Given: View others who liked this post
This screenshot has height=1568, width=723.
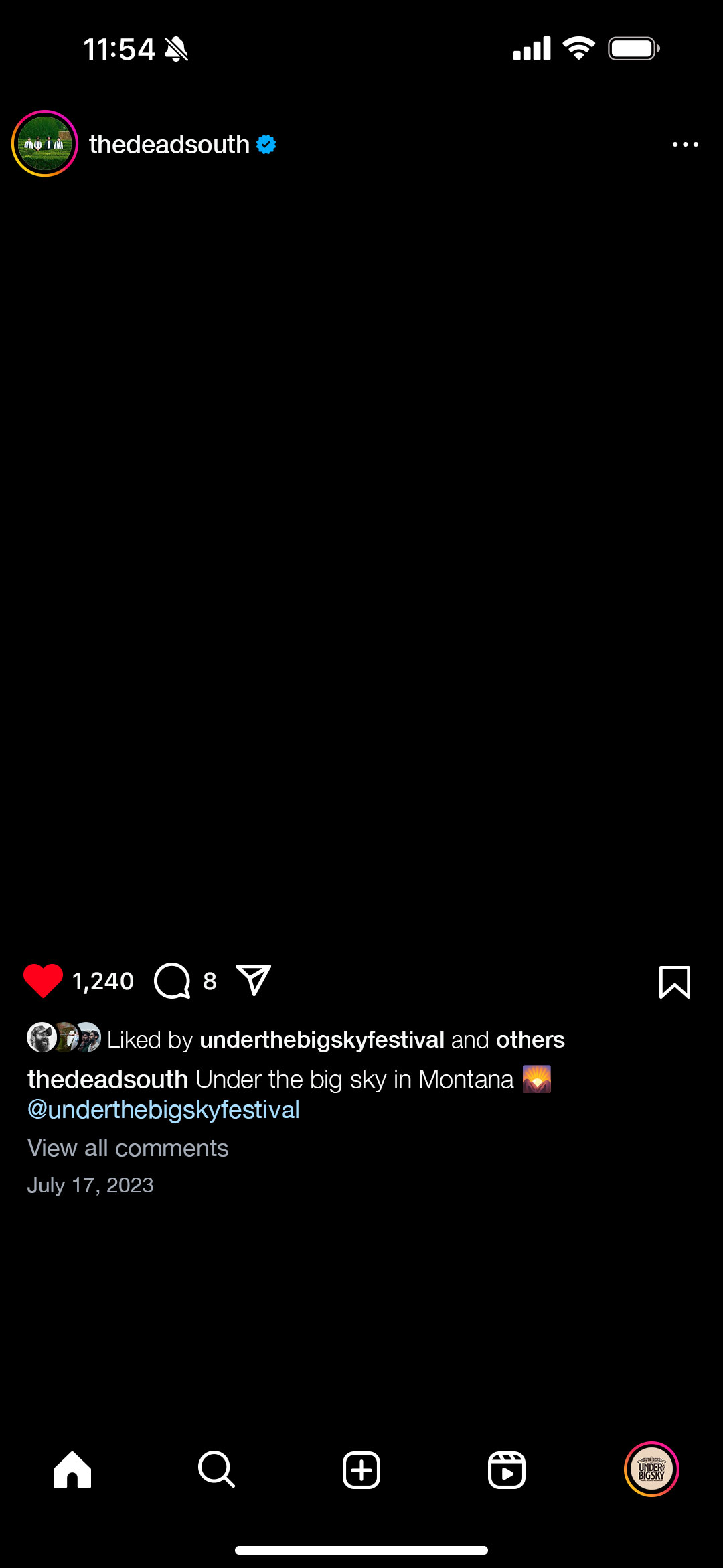Looking at the screenshot, I should (x=530, y=1040).
